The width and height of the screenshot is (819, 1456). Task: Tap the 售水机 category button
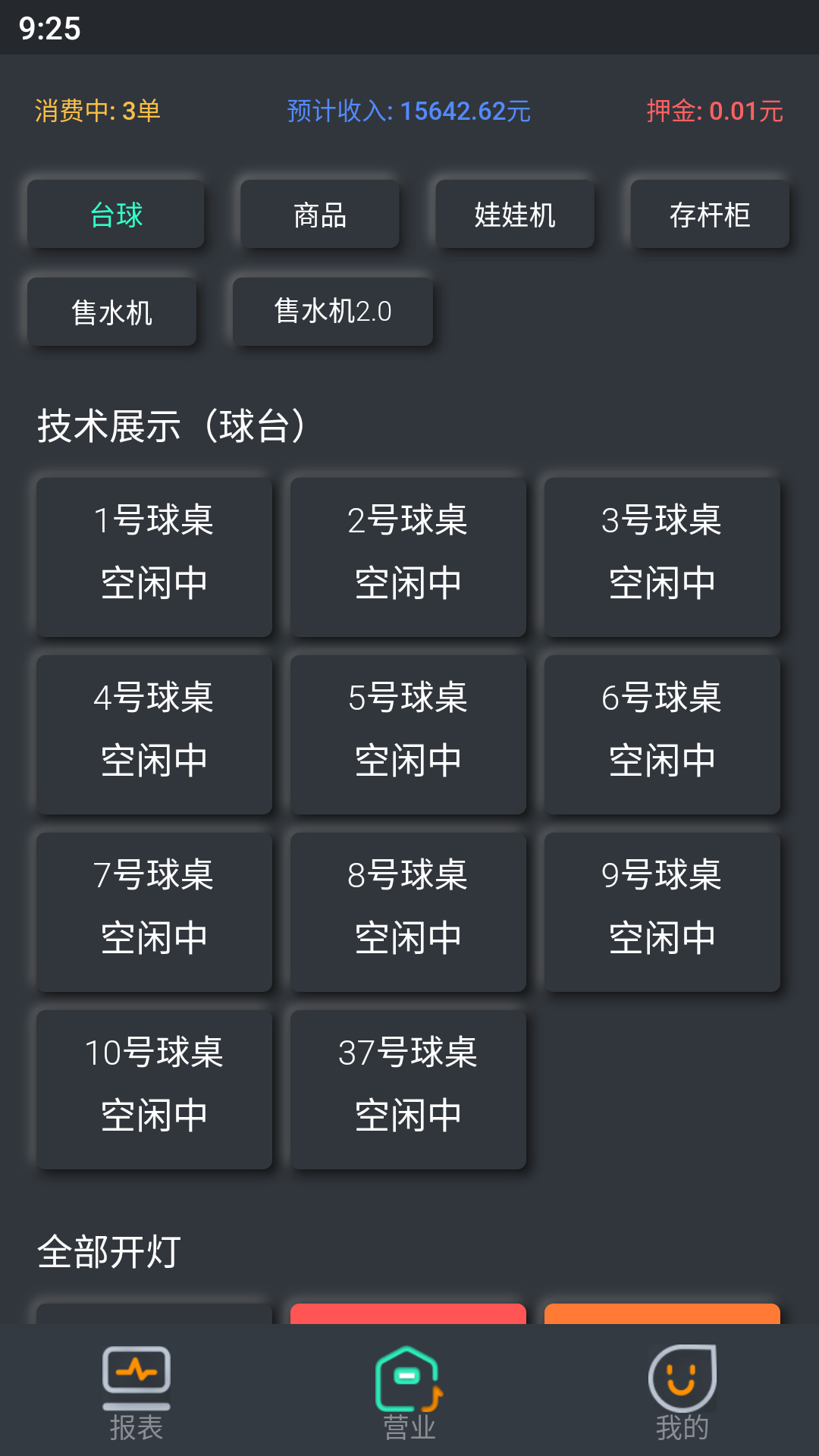[112, 312]
